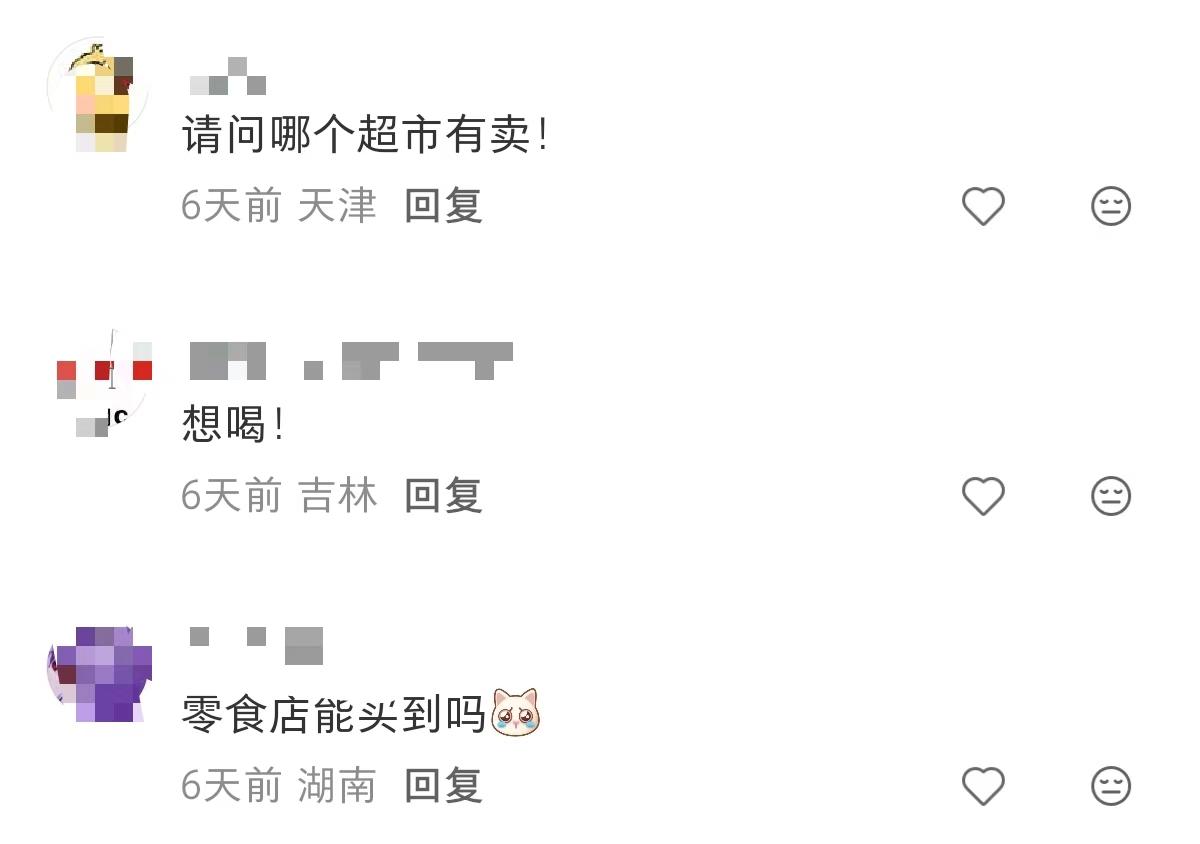This screenshot has width=1200, height=844.
Task: Tap 回复 under the 吉林 comment
Action: point(443,495)
